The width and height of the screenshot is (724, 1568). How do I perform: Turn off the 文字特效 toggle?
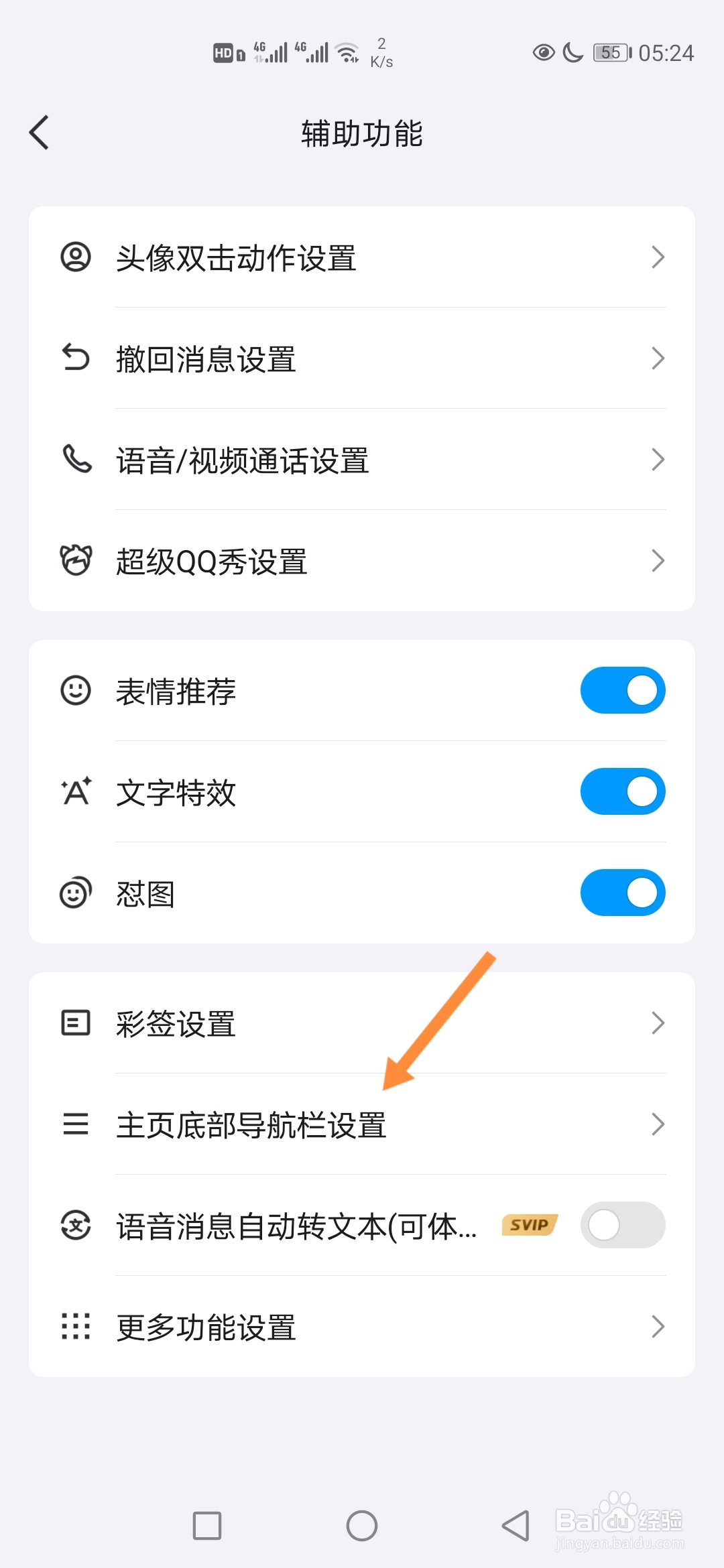[x=622, y=791]
